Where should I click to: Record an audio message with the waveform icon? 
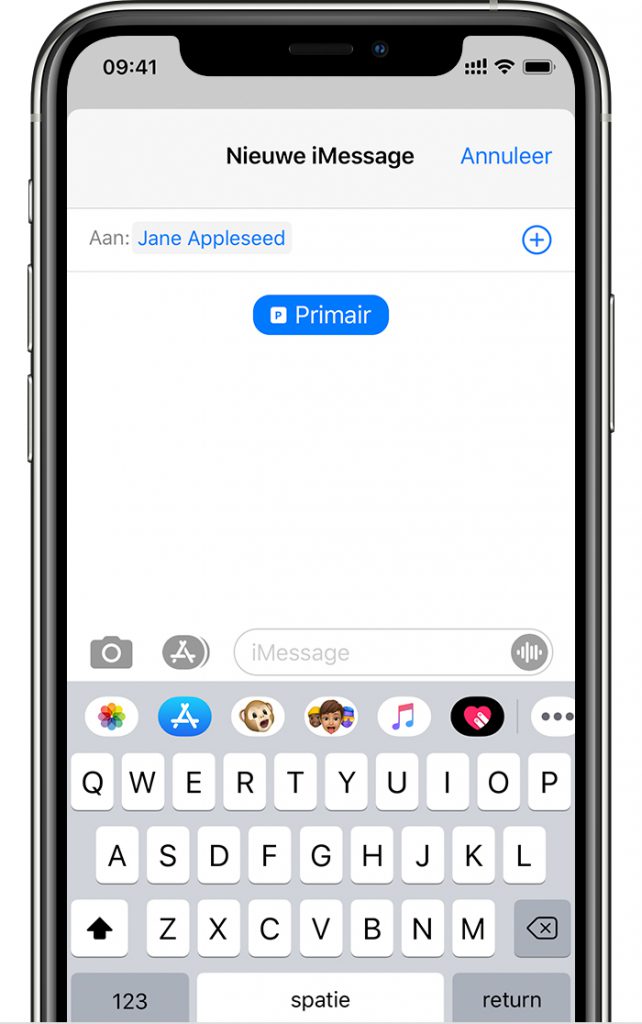click(530, 653)
